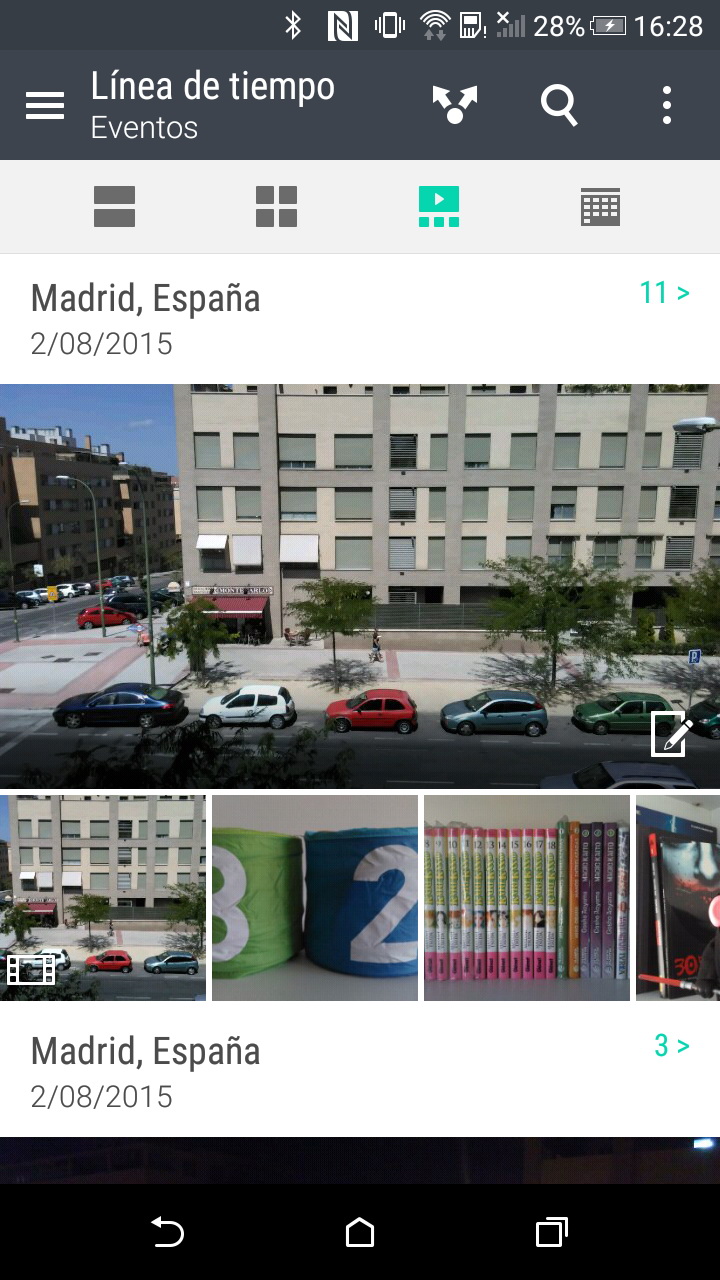Show recent apps

point(551,1232)
